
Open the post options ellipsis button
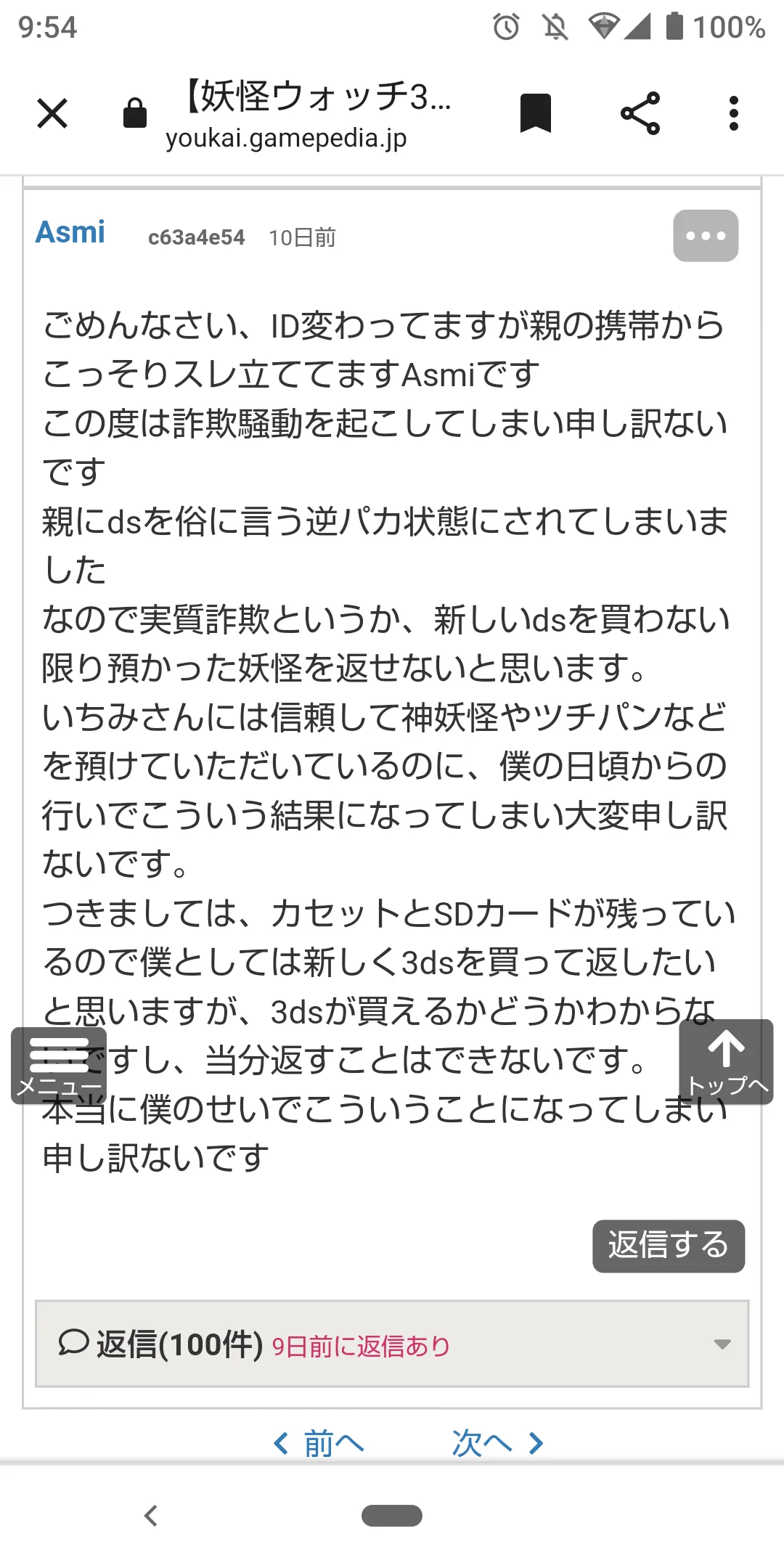pyautogui.click(x=706, y=236)
